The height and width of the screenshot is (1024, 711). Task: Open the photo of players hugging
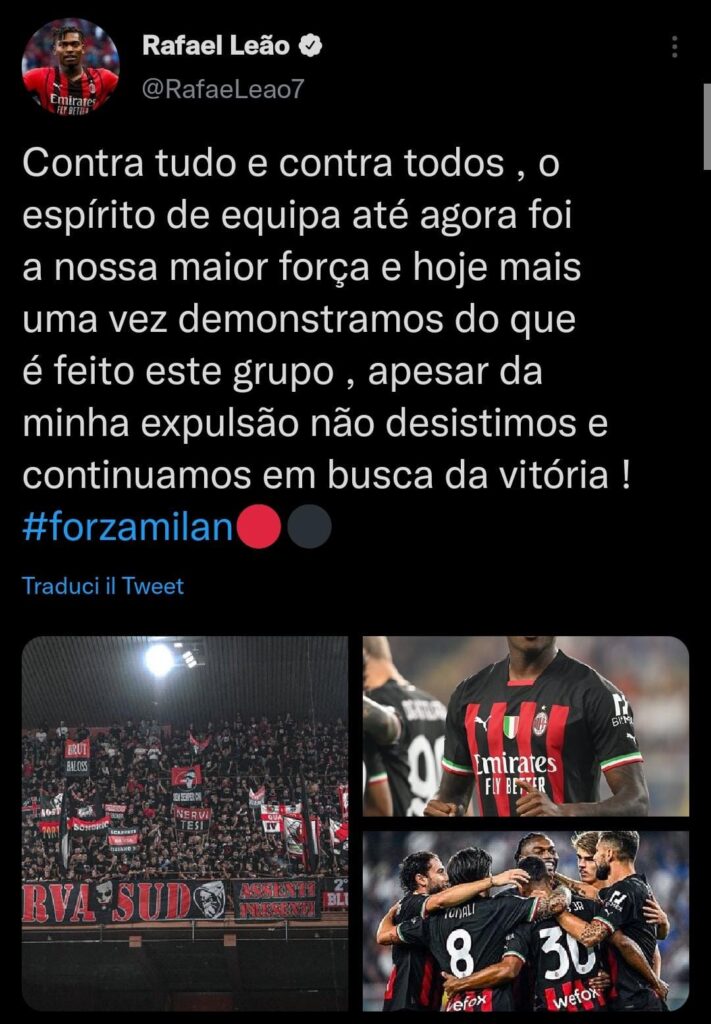click(525, 920)
